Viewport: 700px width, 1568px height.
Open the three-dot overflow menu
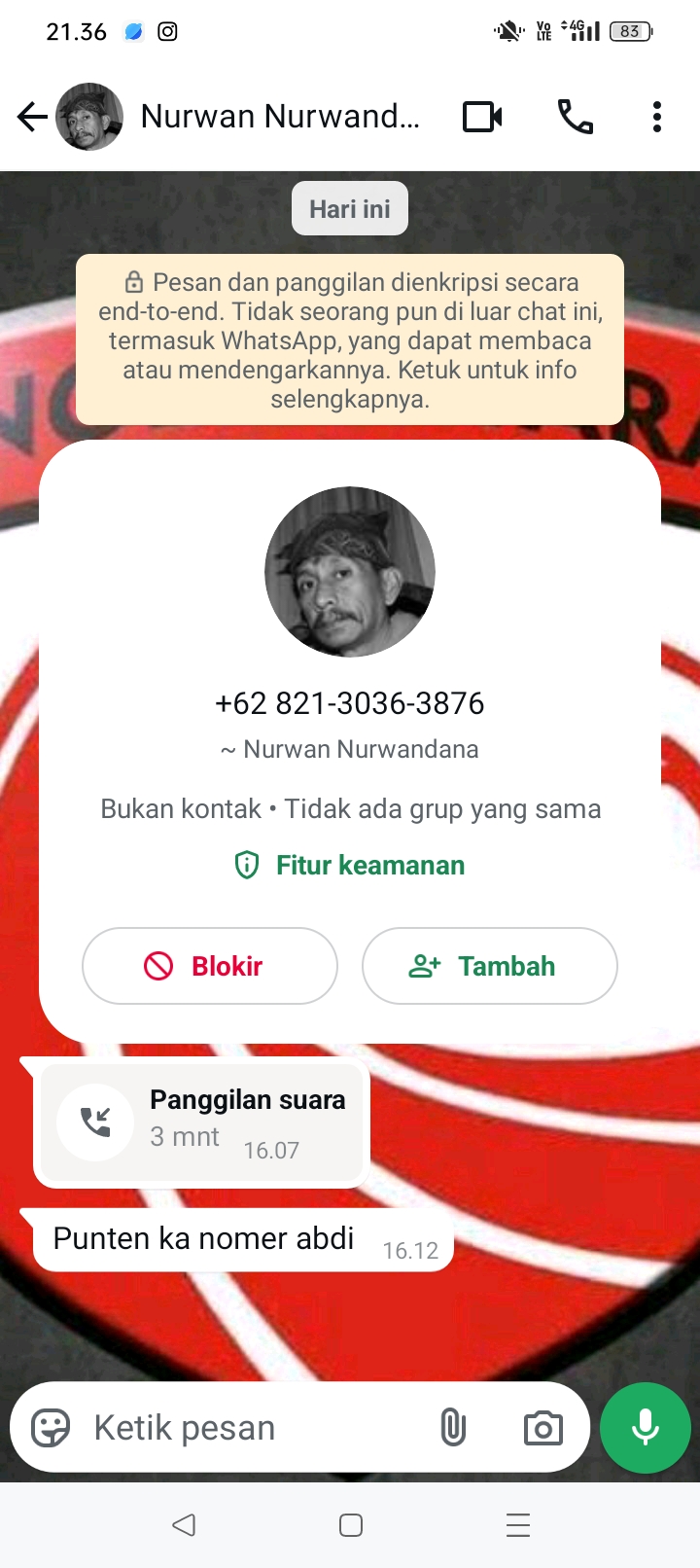(x=657, y=117)
